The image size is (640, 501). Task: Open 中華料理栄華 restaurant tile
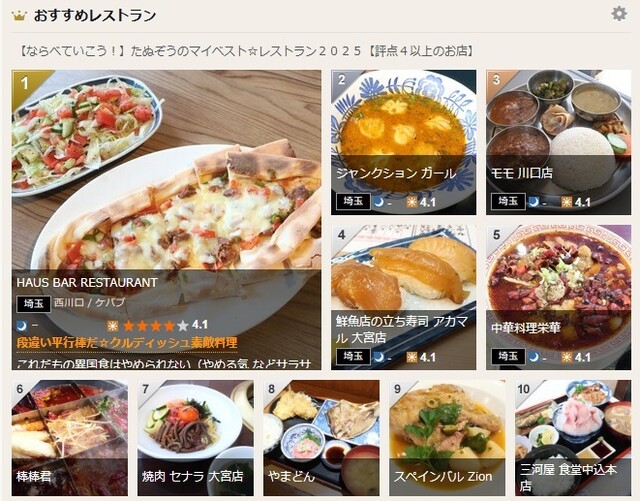(x=558, y=295)
